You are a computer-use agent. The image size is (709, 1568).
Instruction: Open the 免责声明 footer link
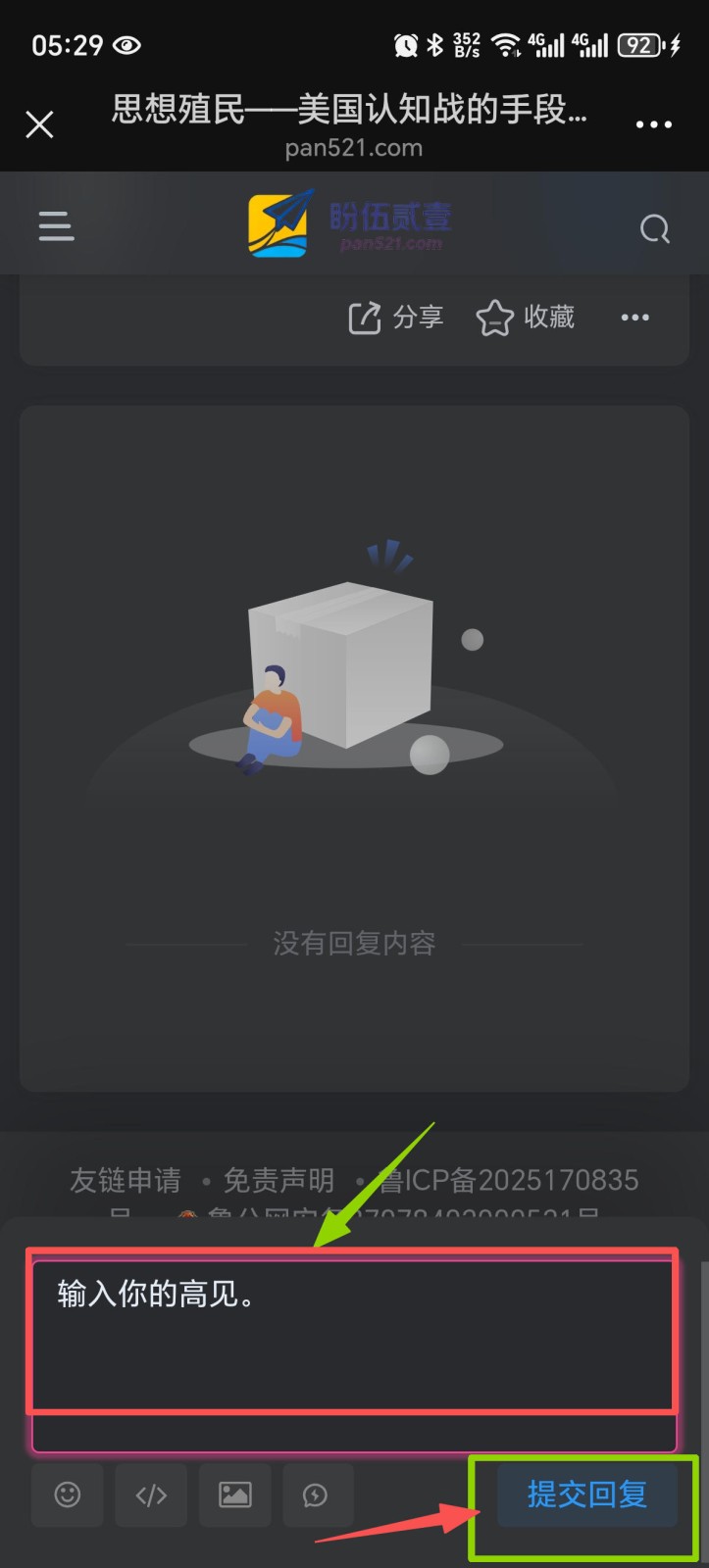279,1180
